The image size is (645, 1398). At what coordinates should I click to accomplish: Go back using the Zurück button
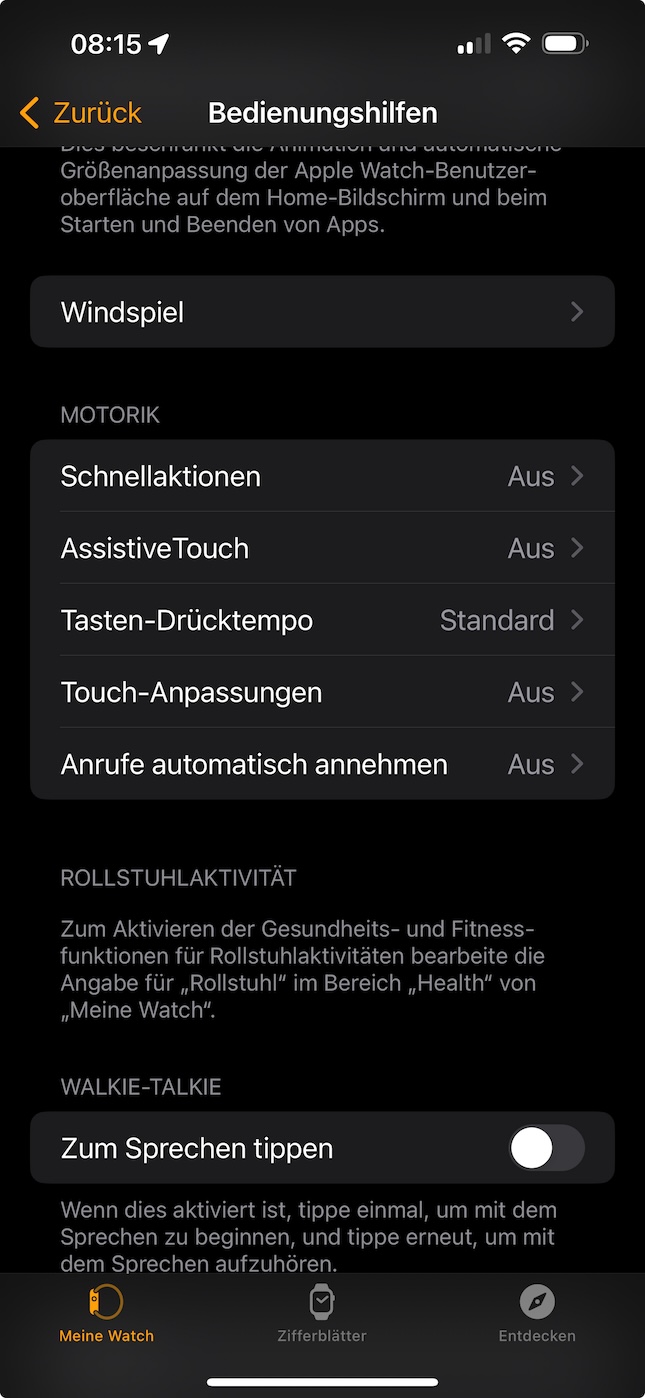[81, 113]
